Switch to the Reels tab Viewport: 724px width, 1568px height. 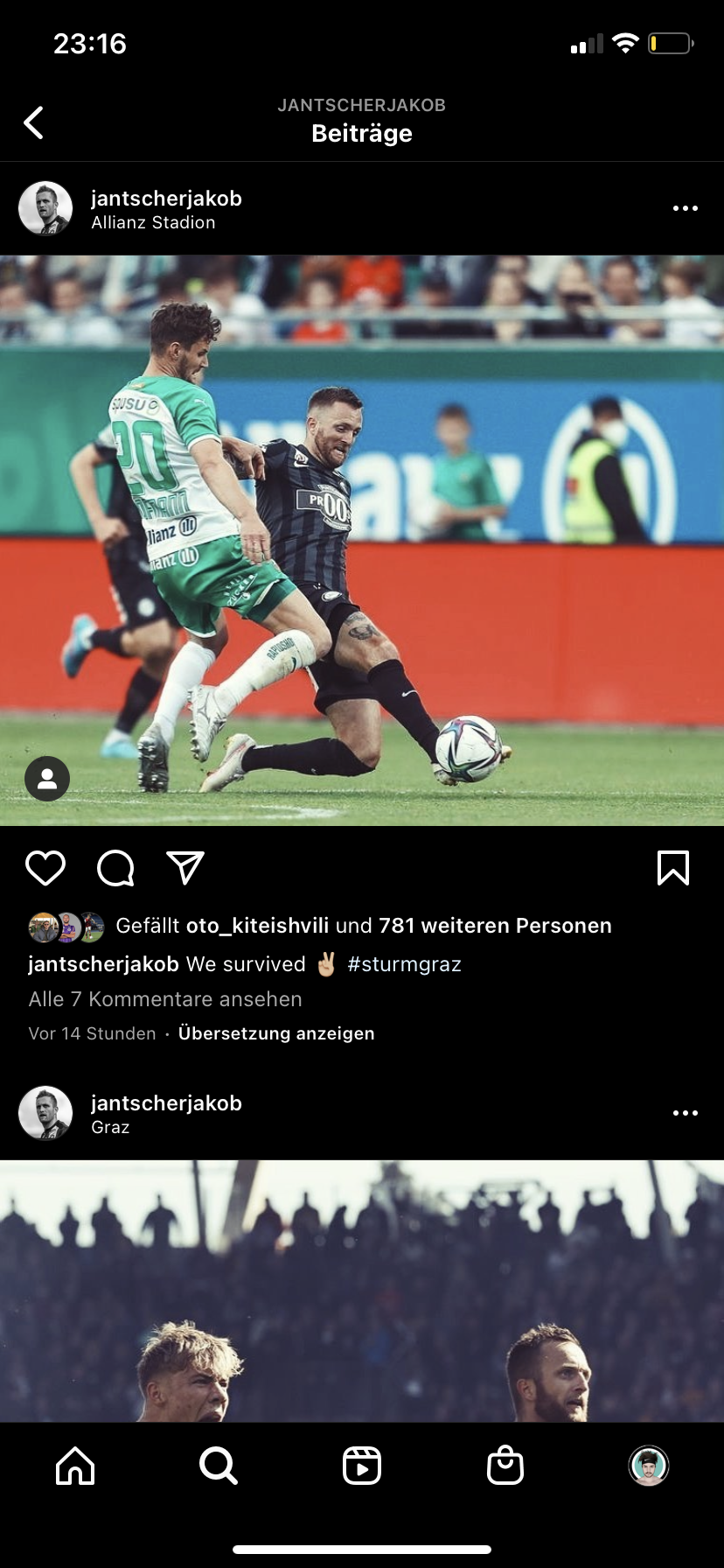(x=362, y=1466)
